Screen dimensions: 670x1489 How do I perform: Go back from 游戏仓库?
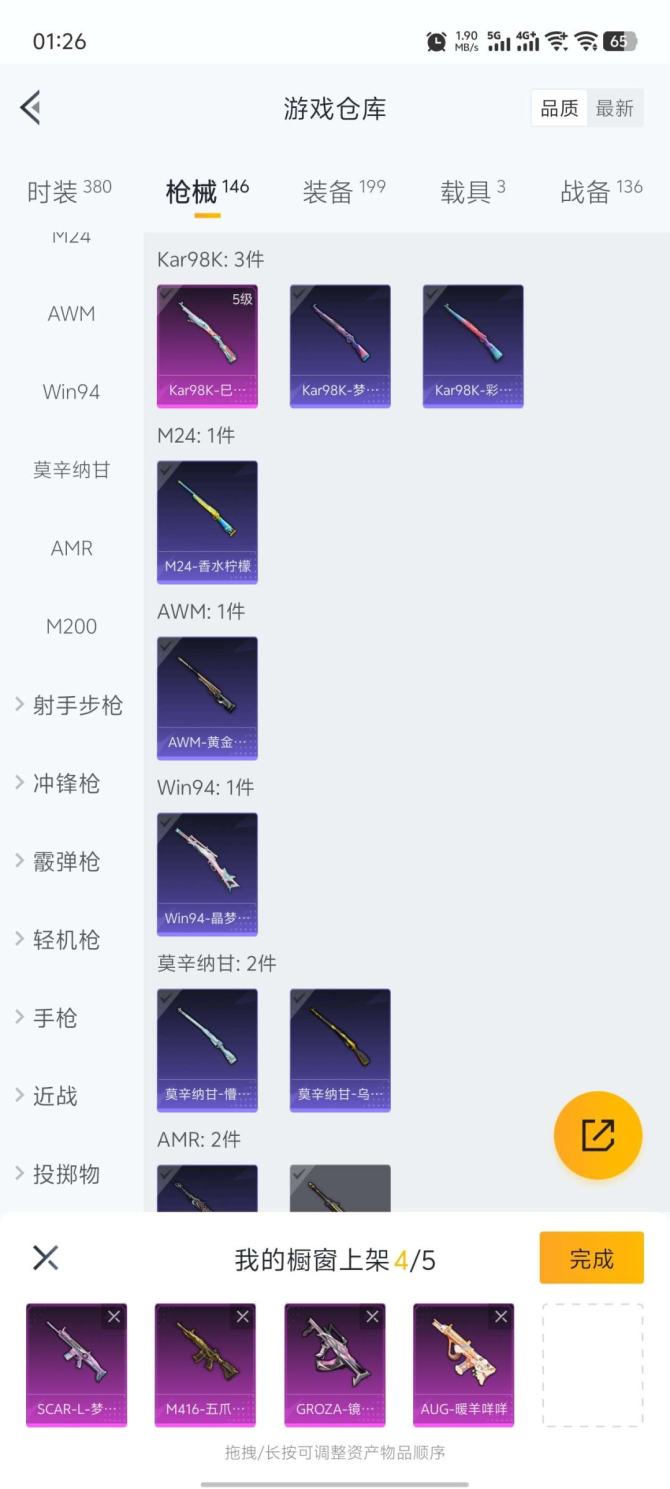31,108
